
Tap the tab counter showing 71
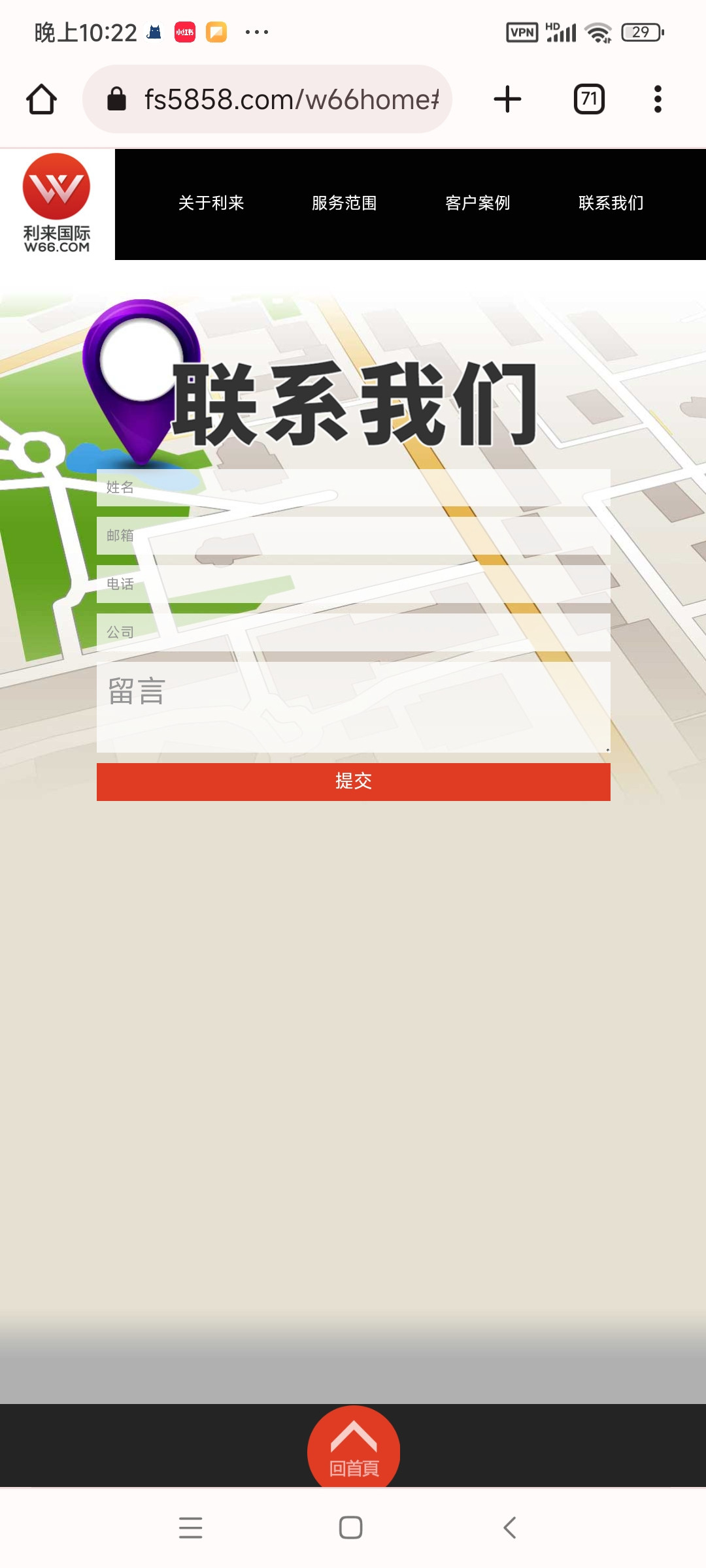pyautogui.click(x=588, y=99)
